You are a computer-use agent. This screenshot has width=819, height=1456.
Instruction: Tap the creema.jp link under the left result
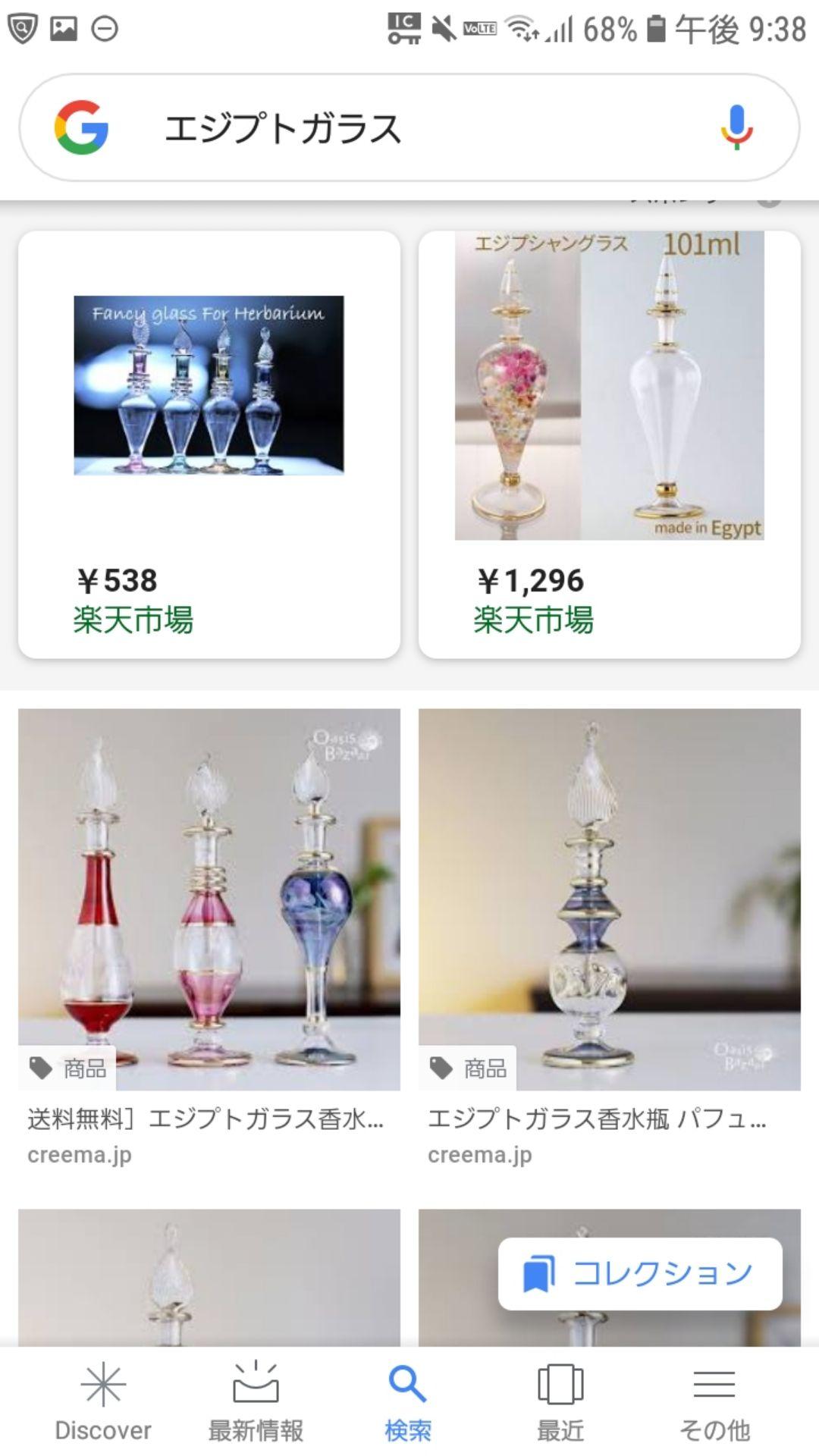pos(79,1155)
